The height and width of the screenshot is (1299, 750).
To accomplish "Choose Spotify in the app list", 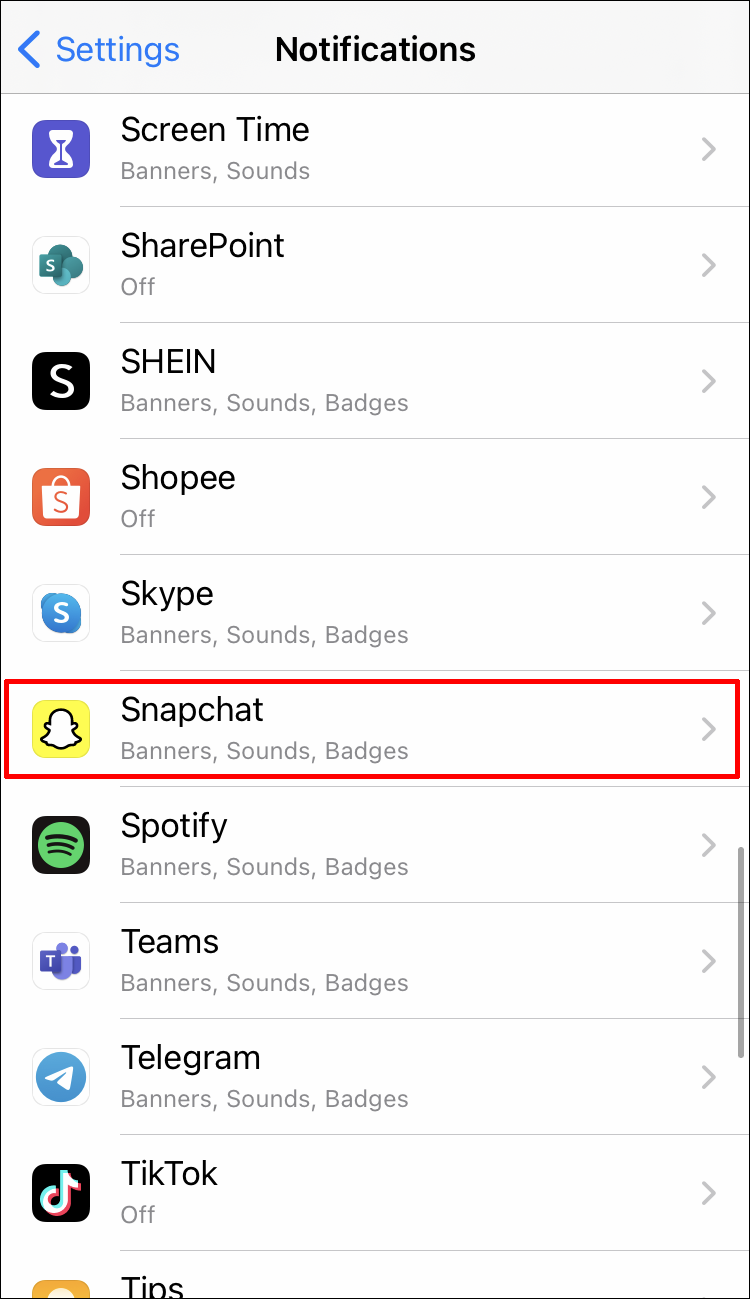I will 375,845.
